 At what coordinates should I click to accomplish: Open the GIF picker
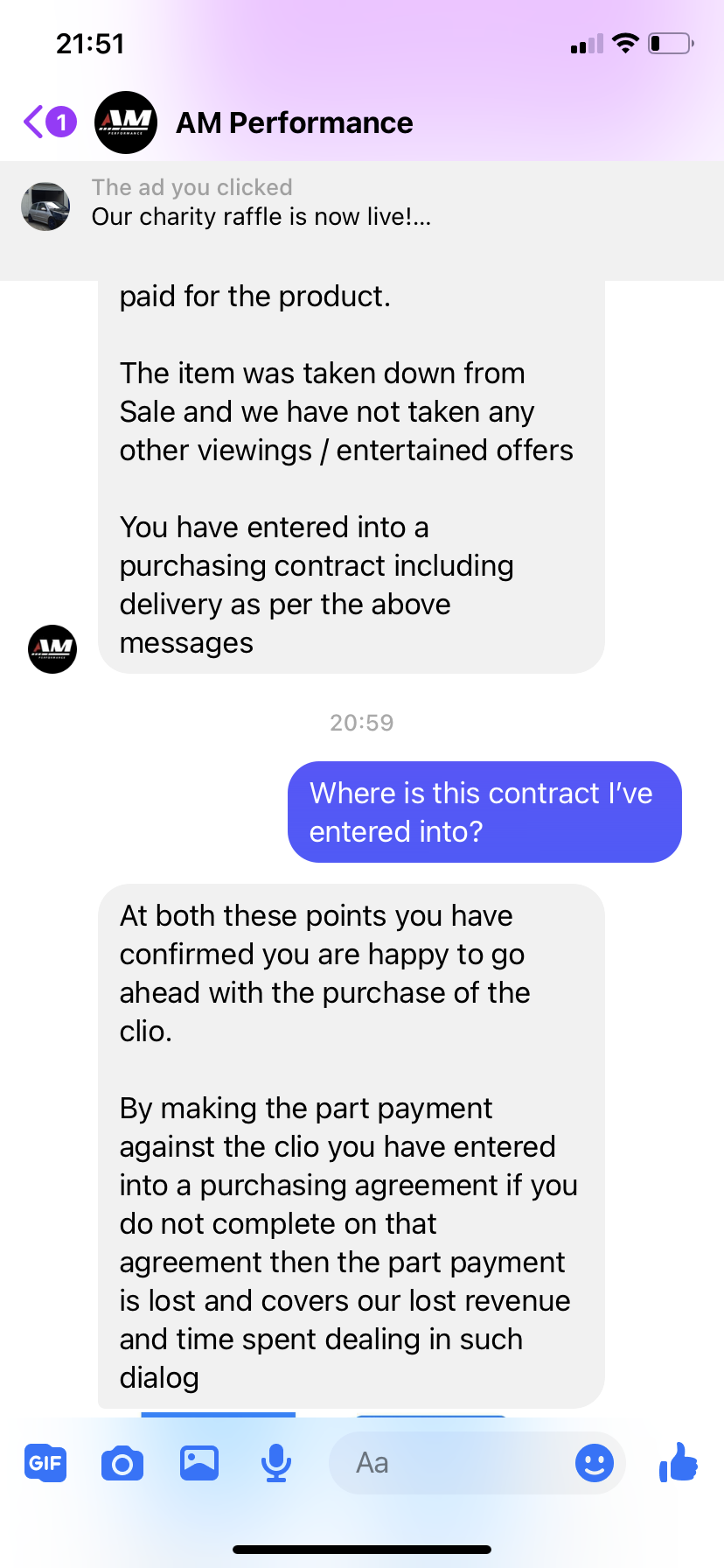pos(45,1463)
